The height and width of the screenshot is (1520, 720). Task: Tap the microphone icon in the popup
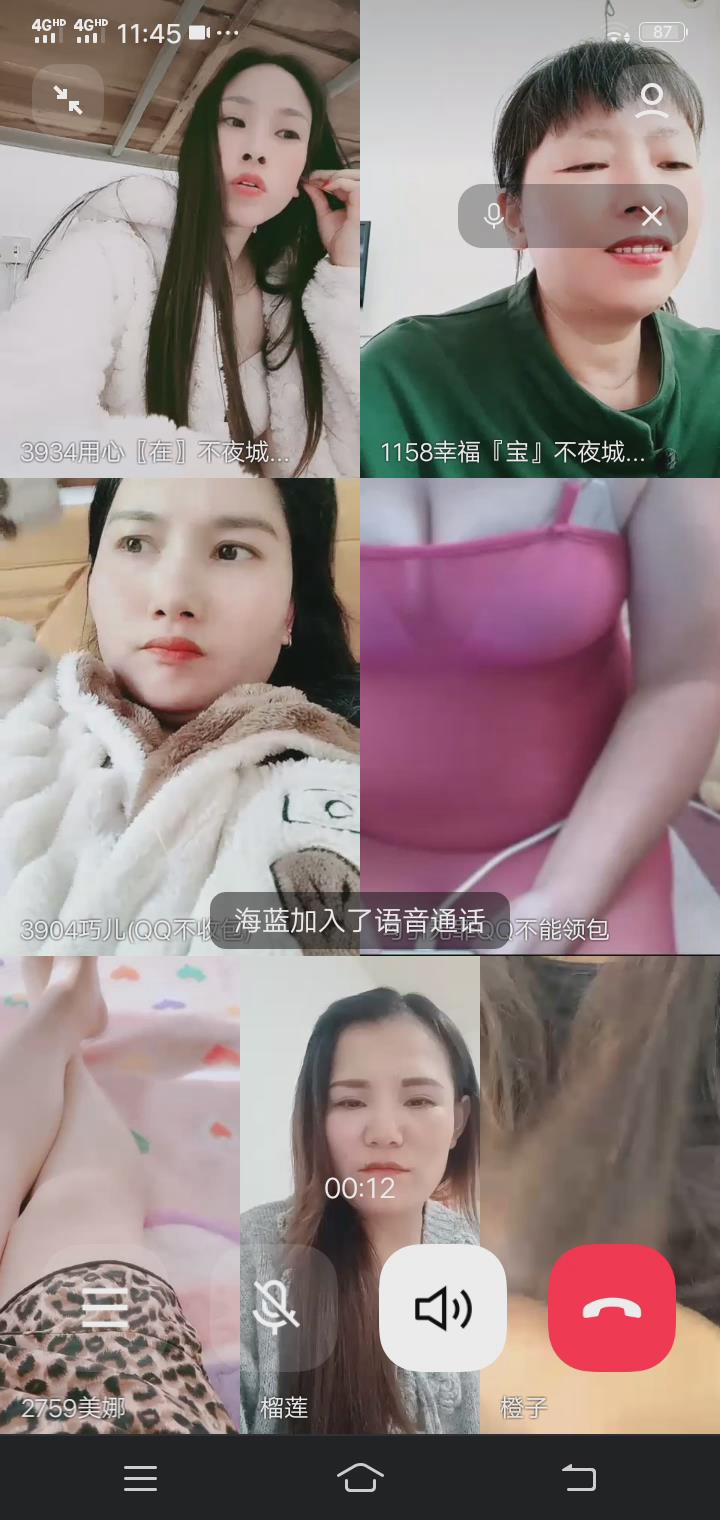pos(493,216)
